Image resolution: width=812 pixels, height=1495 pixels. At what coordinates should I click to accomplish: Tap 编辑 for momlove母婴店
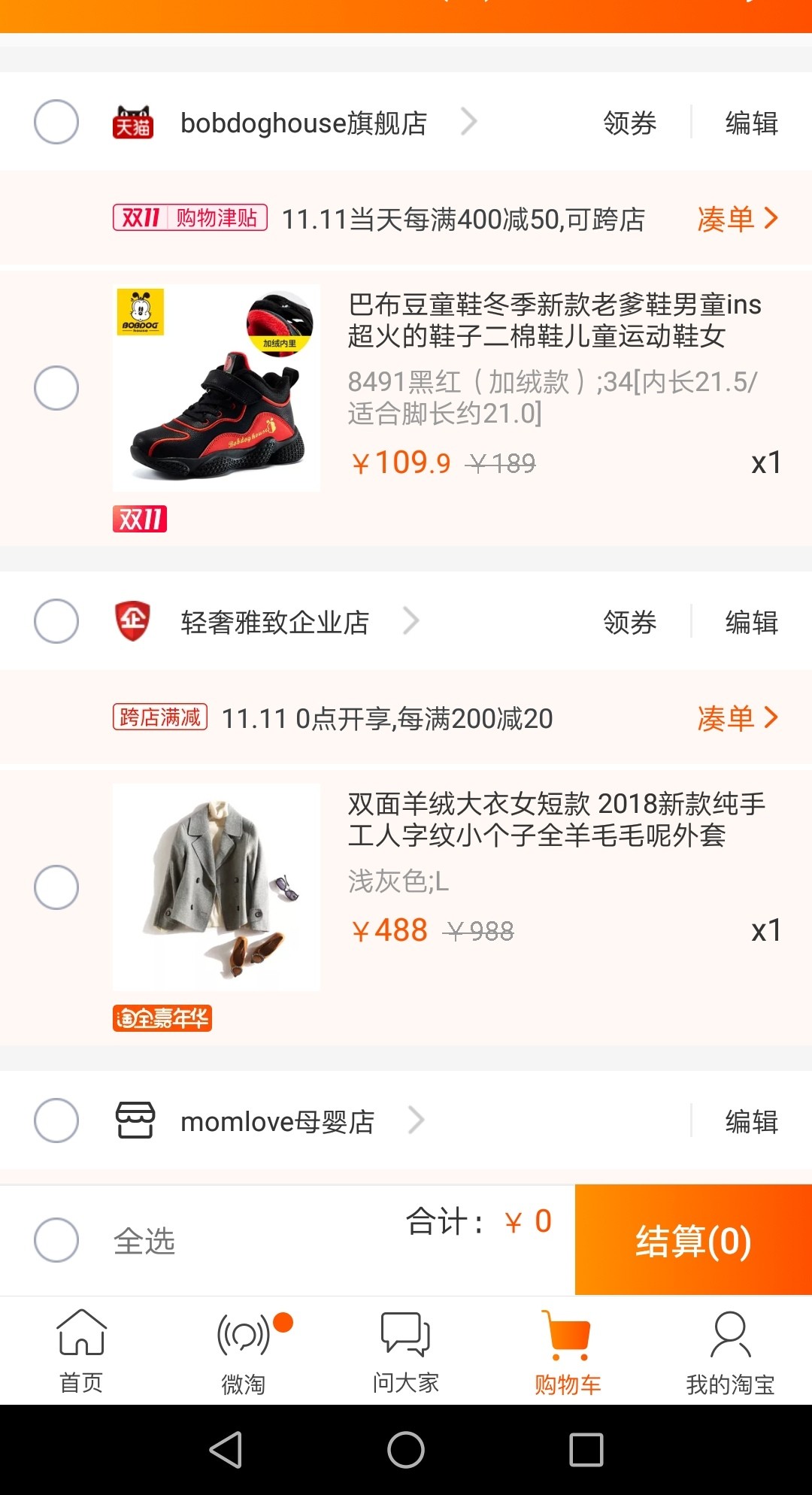coord(751,1121)
